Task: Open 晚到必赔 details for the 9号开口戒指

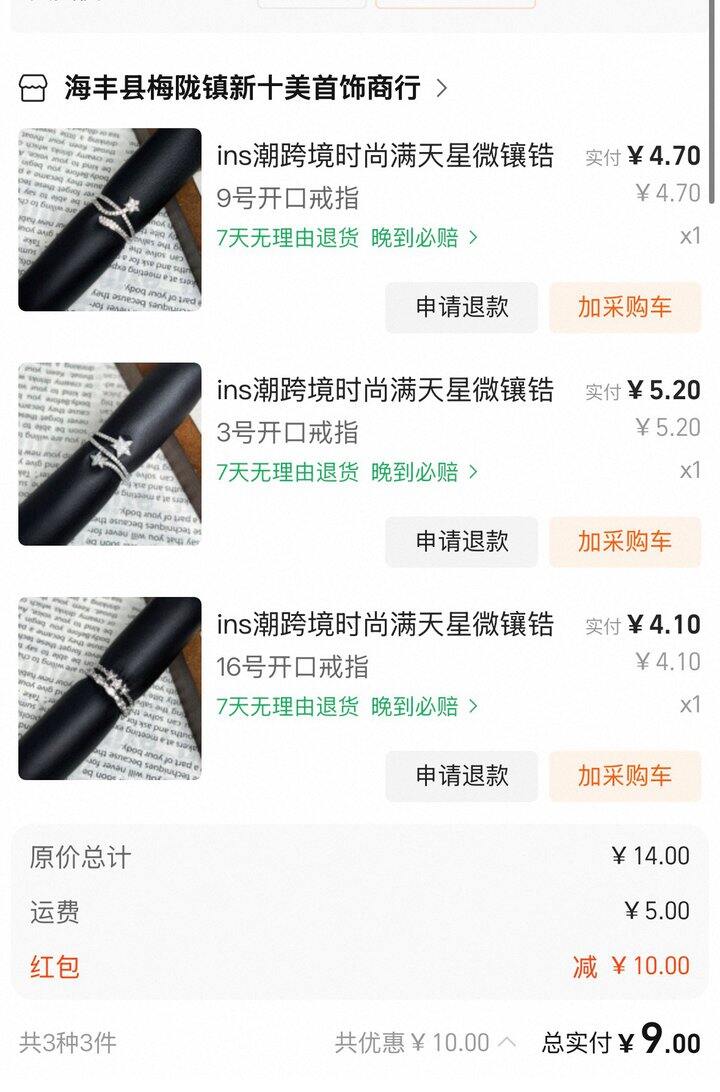Action: click(x=424, y=238)
